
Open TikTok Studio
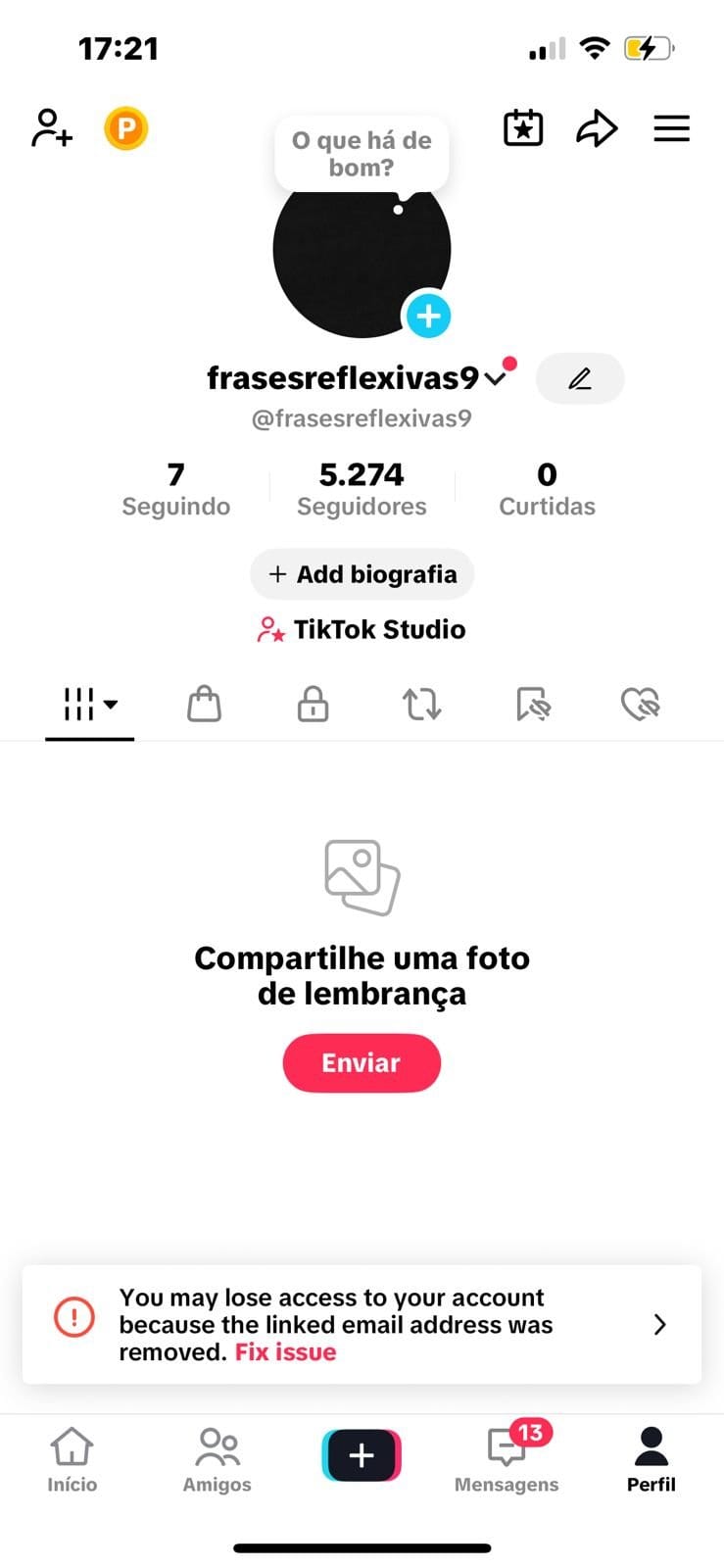pyautogui.click(x=362, y=629)
